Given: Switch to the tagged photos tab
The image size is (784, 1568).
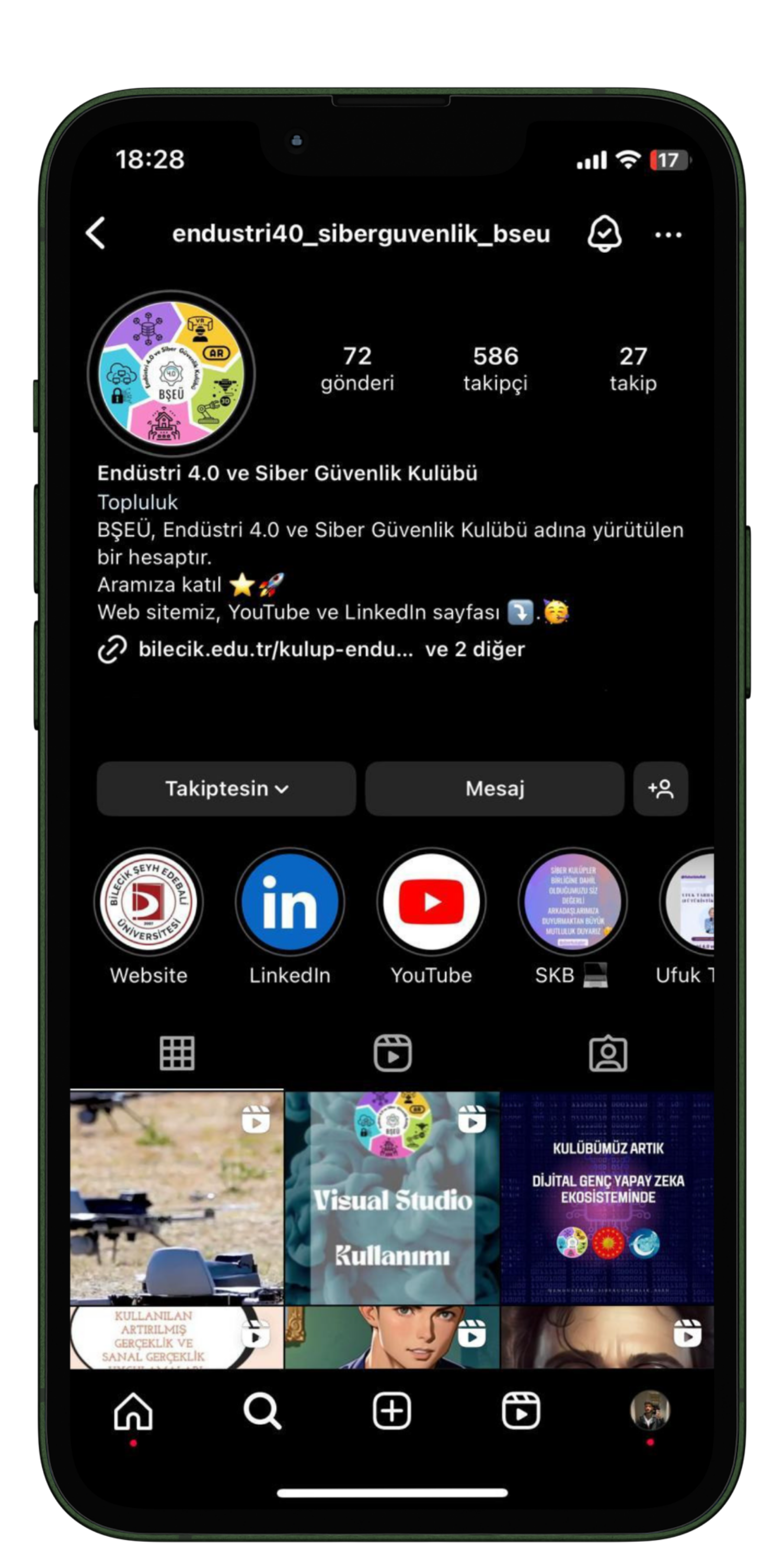Looking at the screenshot, I should 607,1053.
